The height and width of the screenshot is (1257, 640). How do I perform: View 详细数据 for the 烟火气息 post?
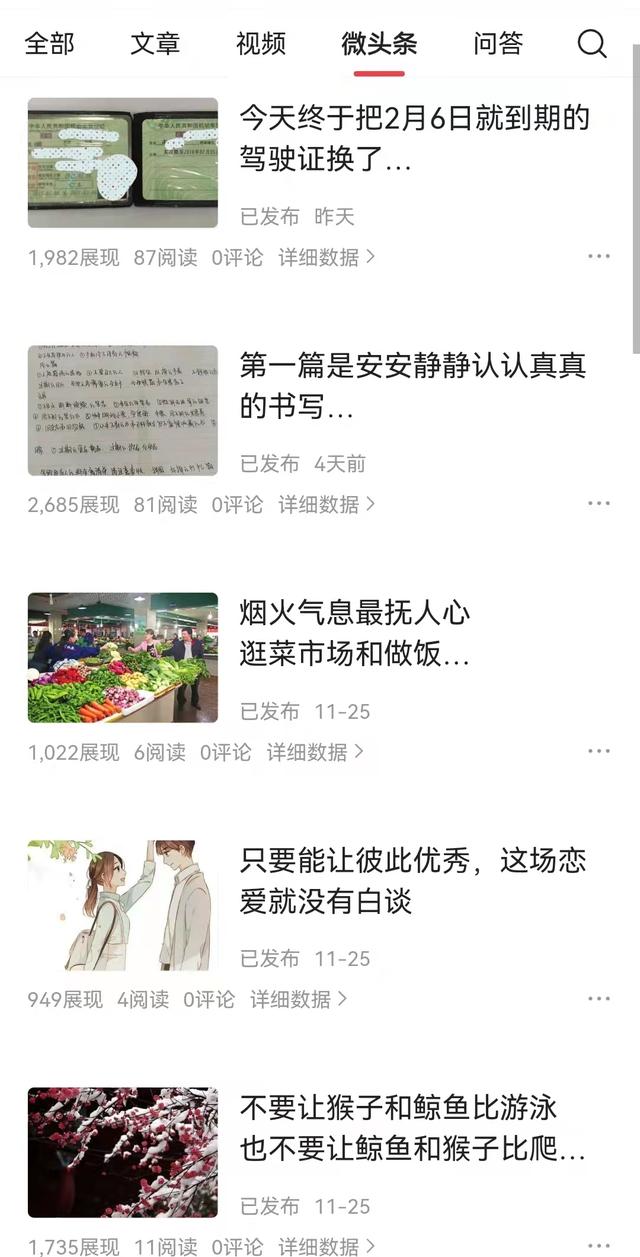[315, 752]
